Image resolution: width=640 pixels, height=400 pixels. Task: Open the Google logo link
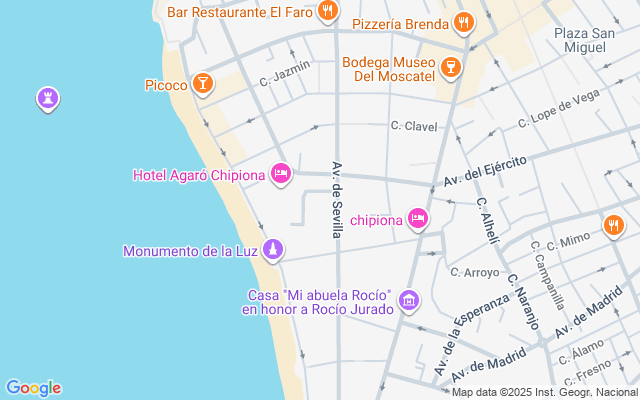coord(33,388)
